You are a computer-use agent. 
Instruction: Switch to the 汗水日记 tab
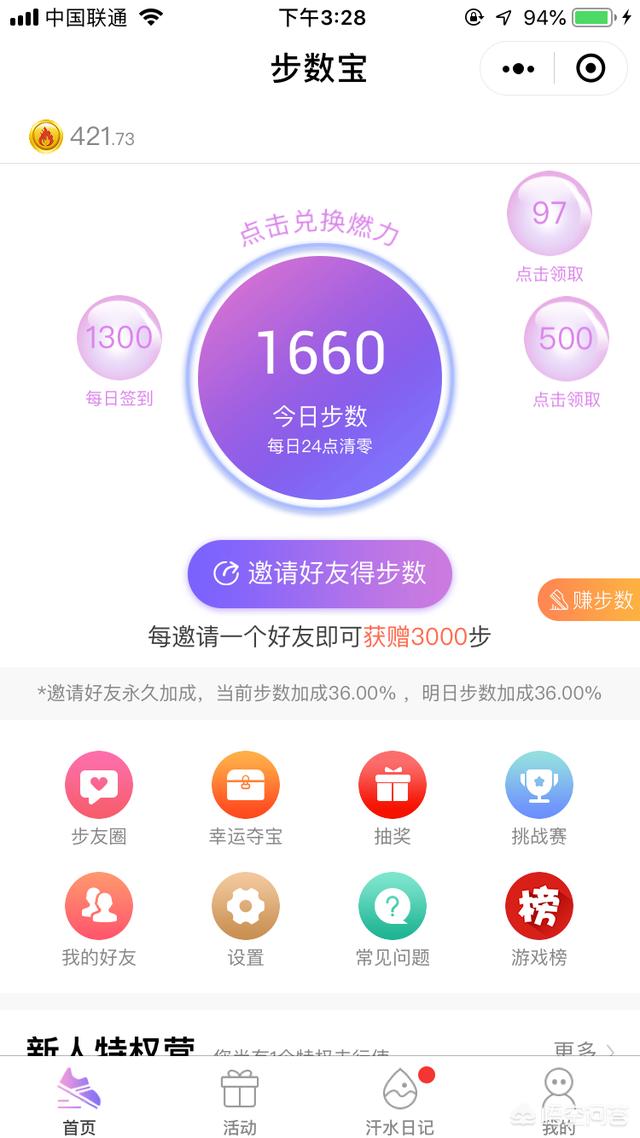pos(399,1100)
